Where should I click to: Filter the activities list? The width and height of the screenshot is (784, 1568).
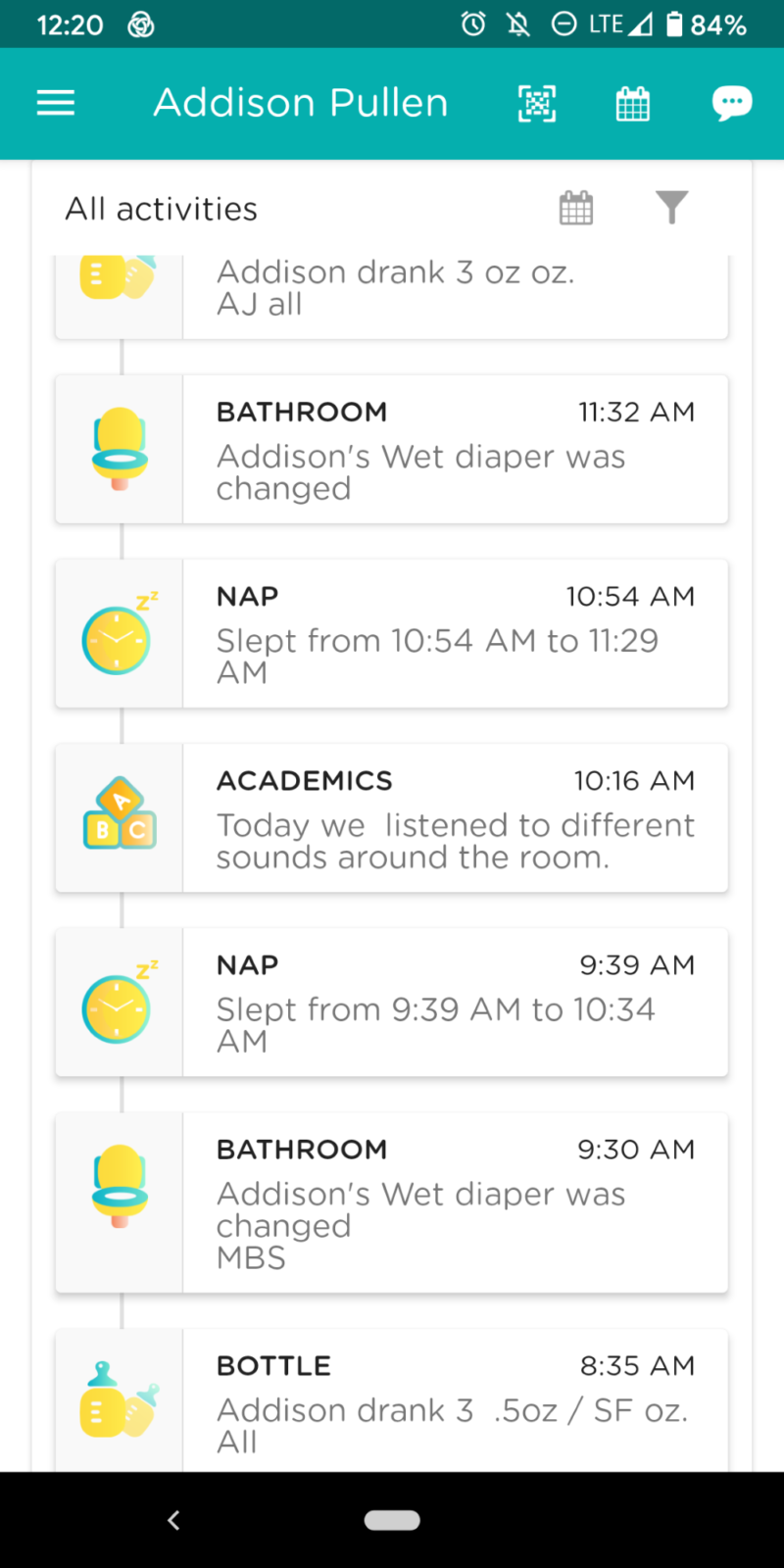[x=672, y=208]
